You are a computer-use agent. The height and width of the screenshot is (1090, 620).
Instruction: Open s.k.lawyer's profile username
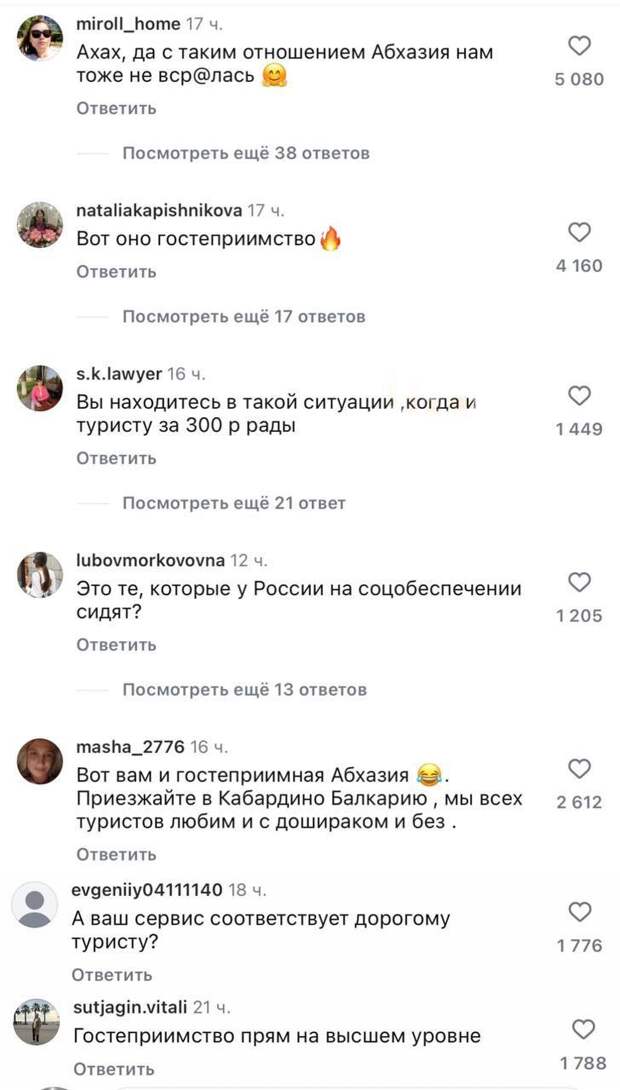click(x=118, y=375)
